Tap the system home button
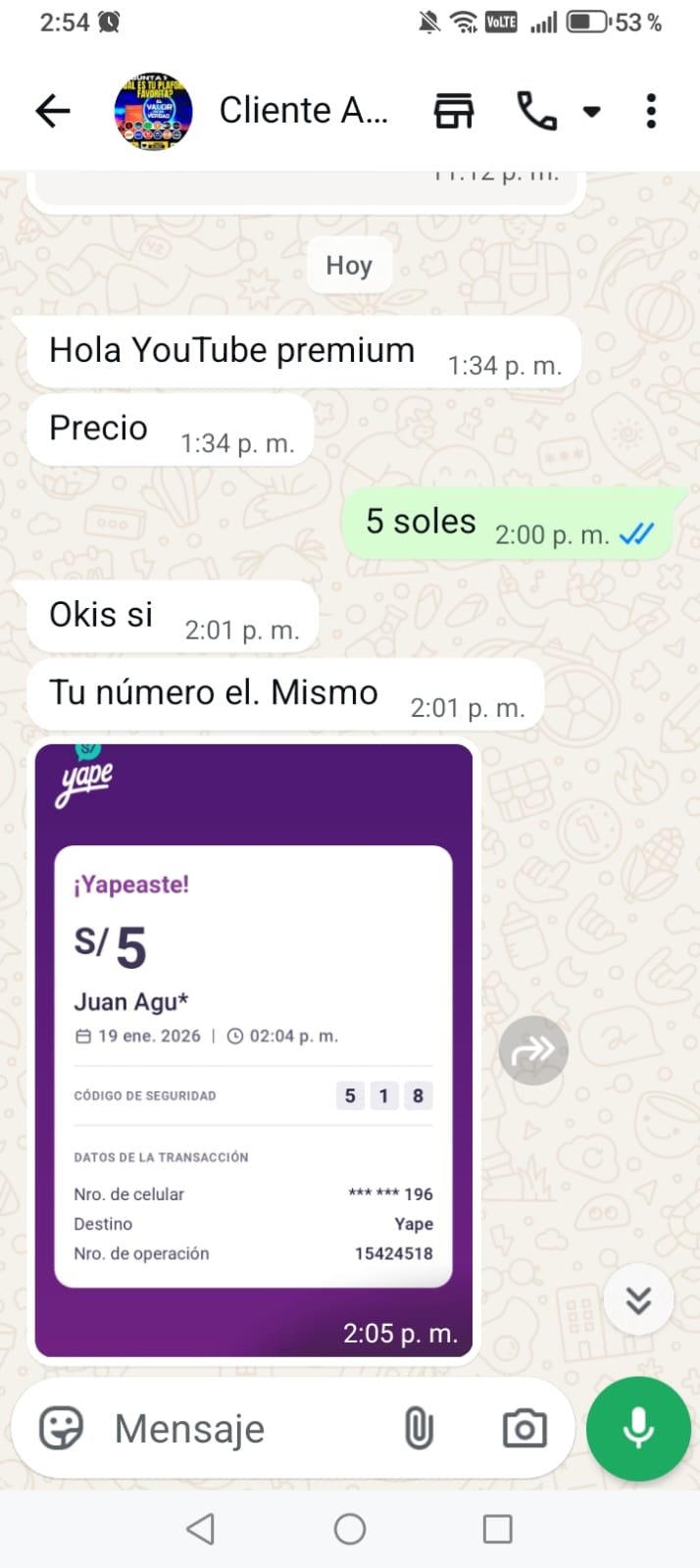Viewport: 700px width, 1568px height. (350, 1529)
